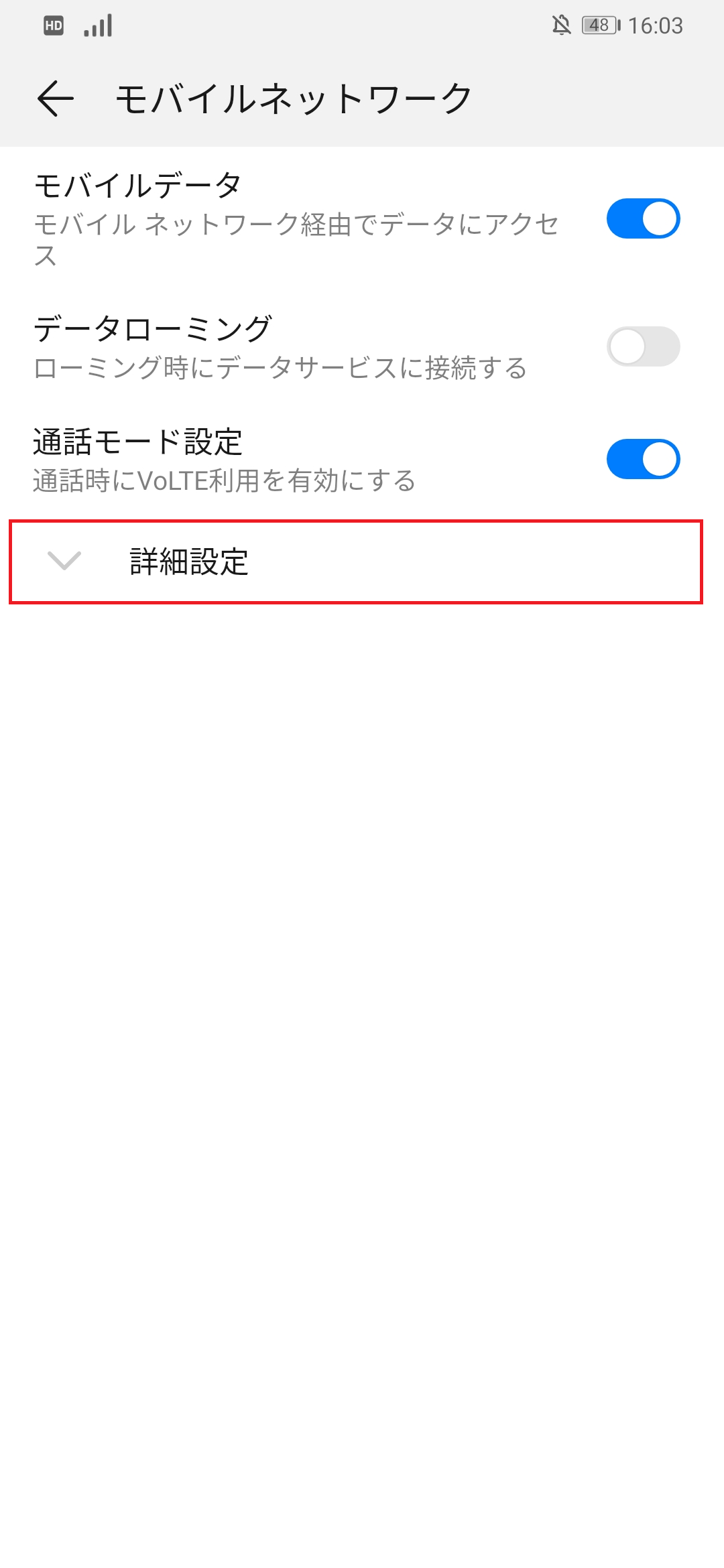Screen dimensions: 724x1568
Task: Expand the 詳細設定 section
Action: pyautogui.click(x=356, y=562)
